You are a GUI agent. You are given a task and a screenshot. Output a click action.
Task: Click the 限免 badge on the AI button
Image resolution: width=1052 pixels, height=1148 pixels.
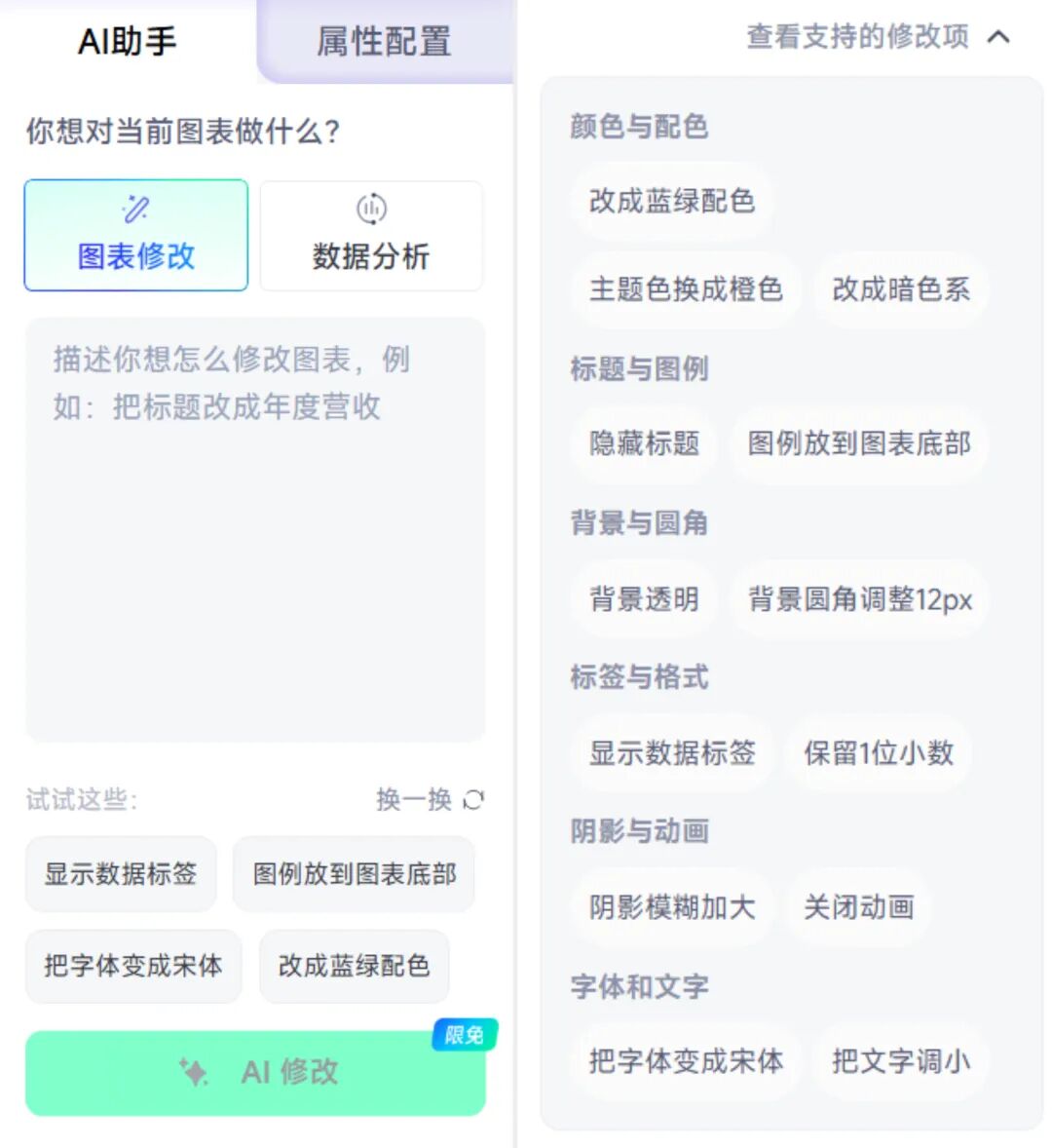pyautogui.click(x=467, y=1036)
